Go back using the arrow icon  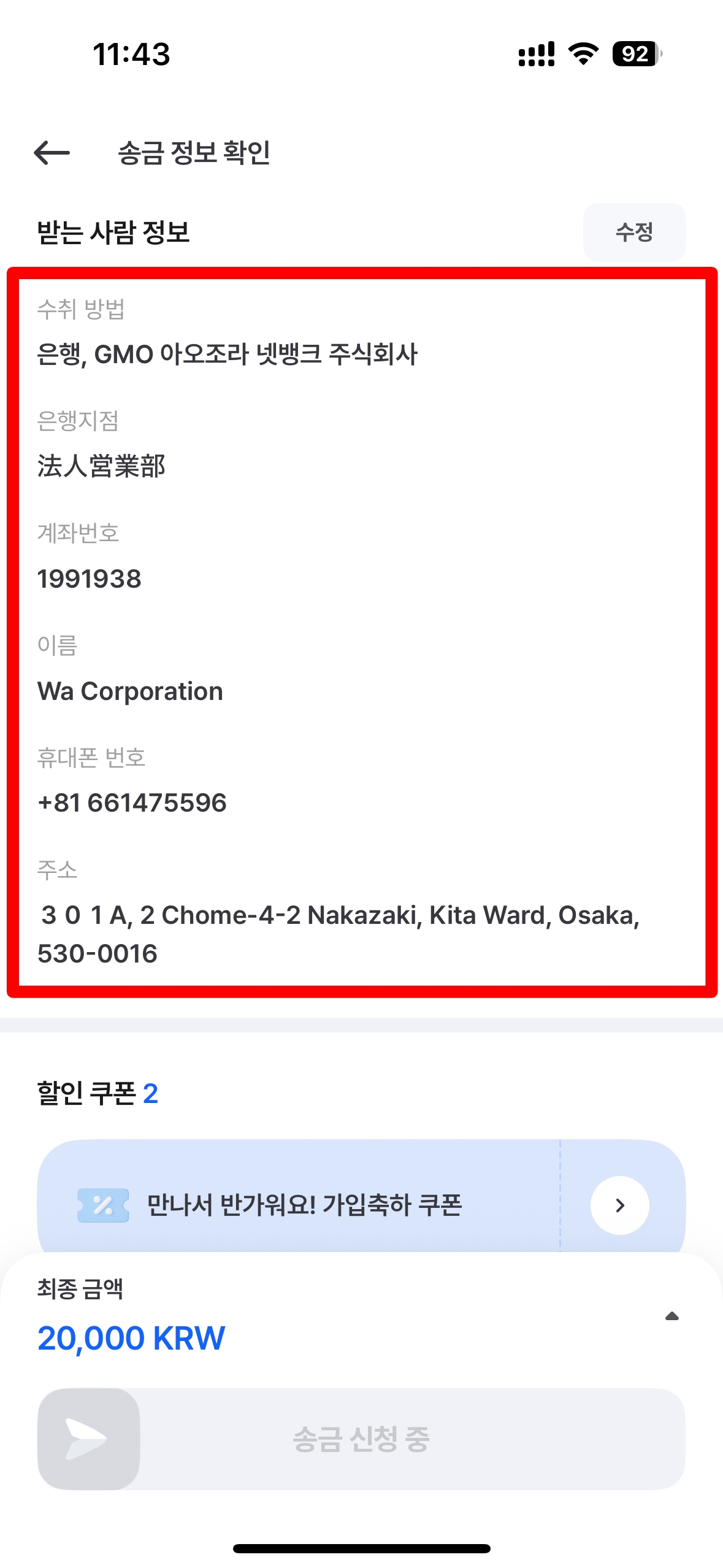pos(52,152)
